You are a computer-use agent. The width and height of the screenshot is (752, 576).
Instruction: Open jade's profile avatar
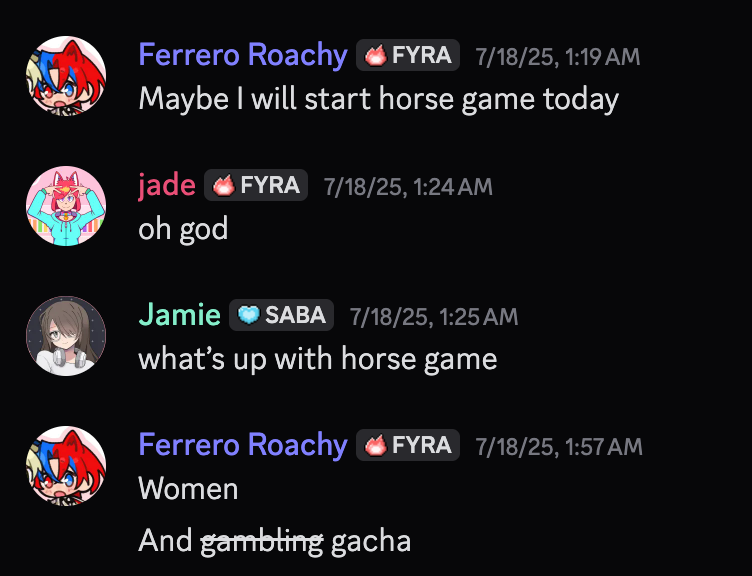(66, 205)
